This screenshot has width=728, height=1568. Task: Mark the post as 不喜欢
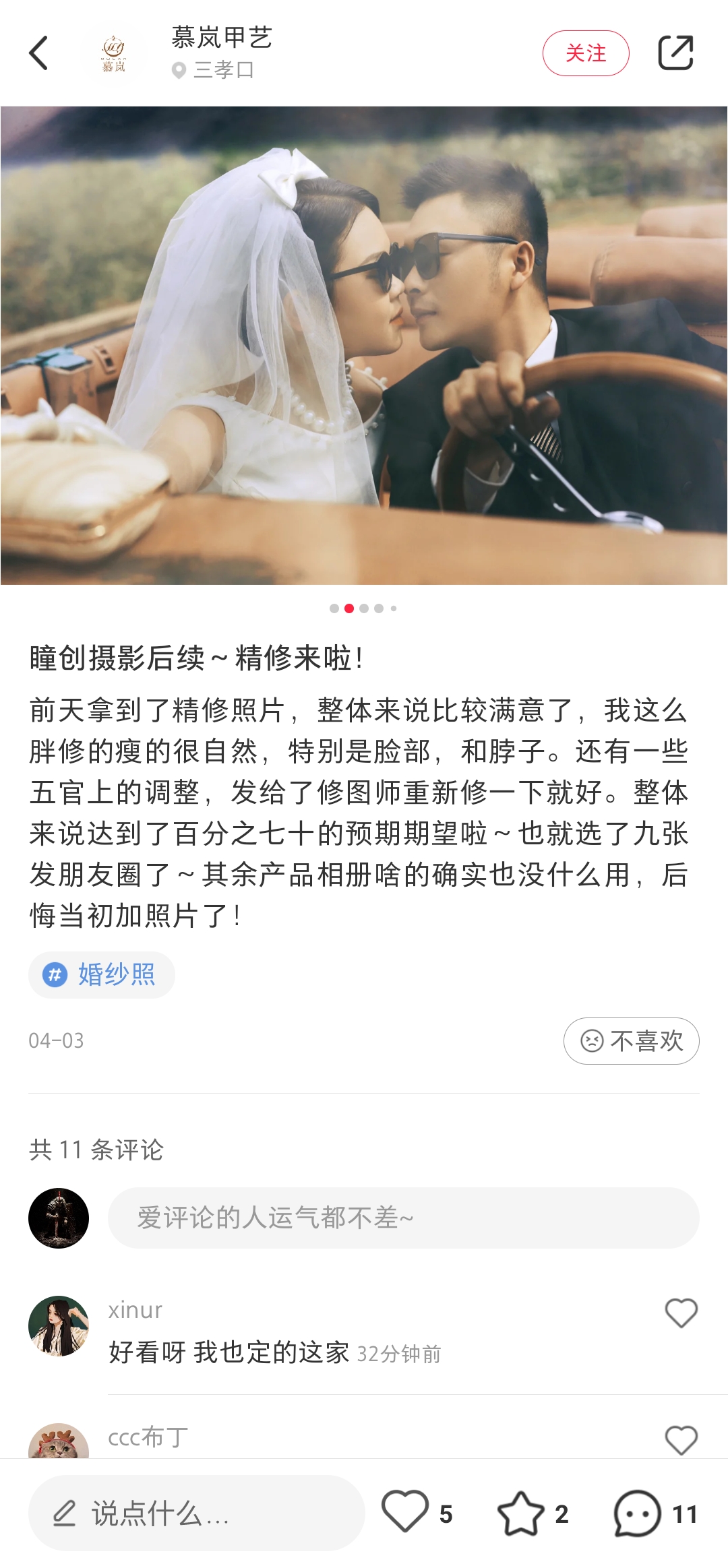pos(631,1041)
